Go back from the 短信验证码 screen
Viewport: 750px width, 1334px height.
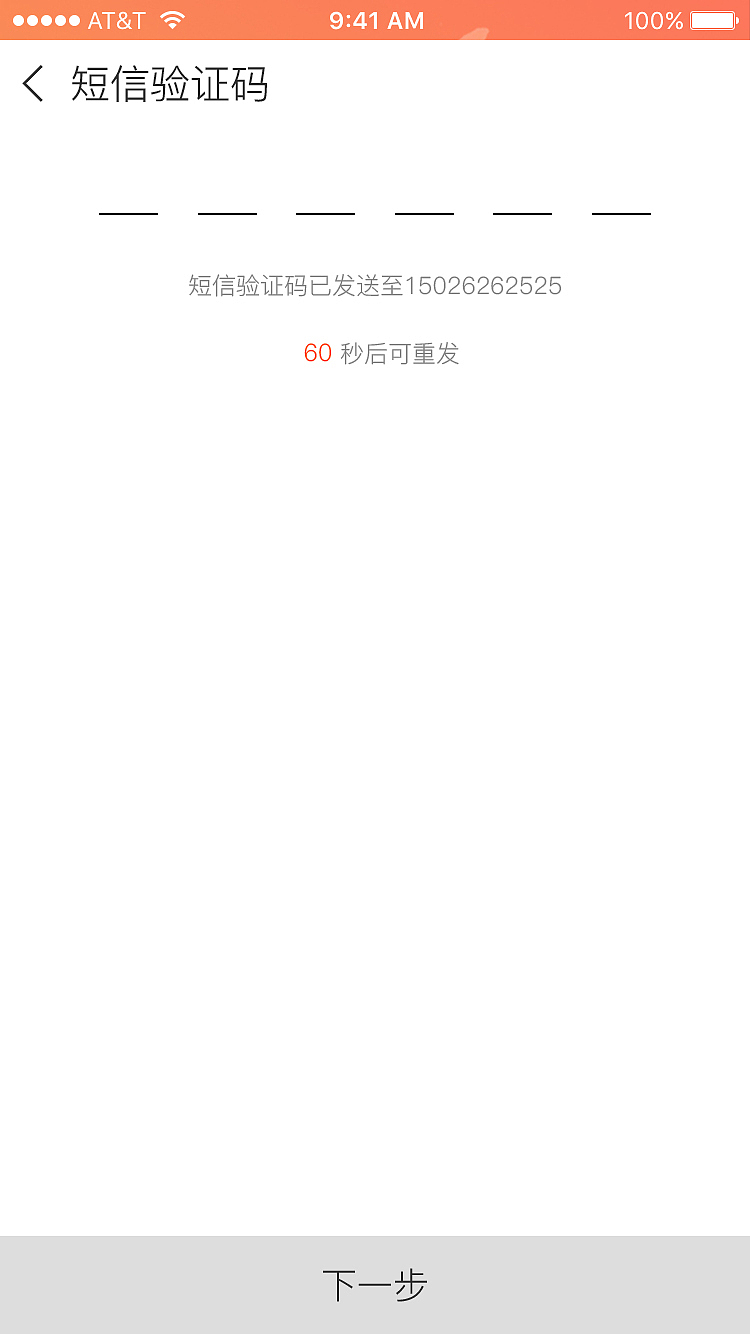(34, 84)
